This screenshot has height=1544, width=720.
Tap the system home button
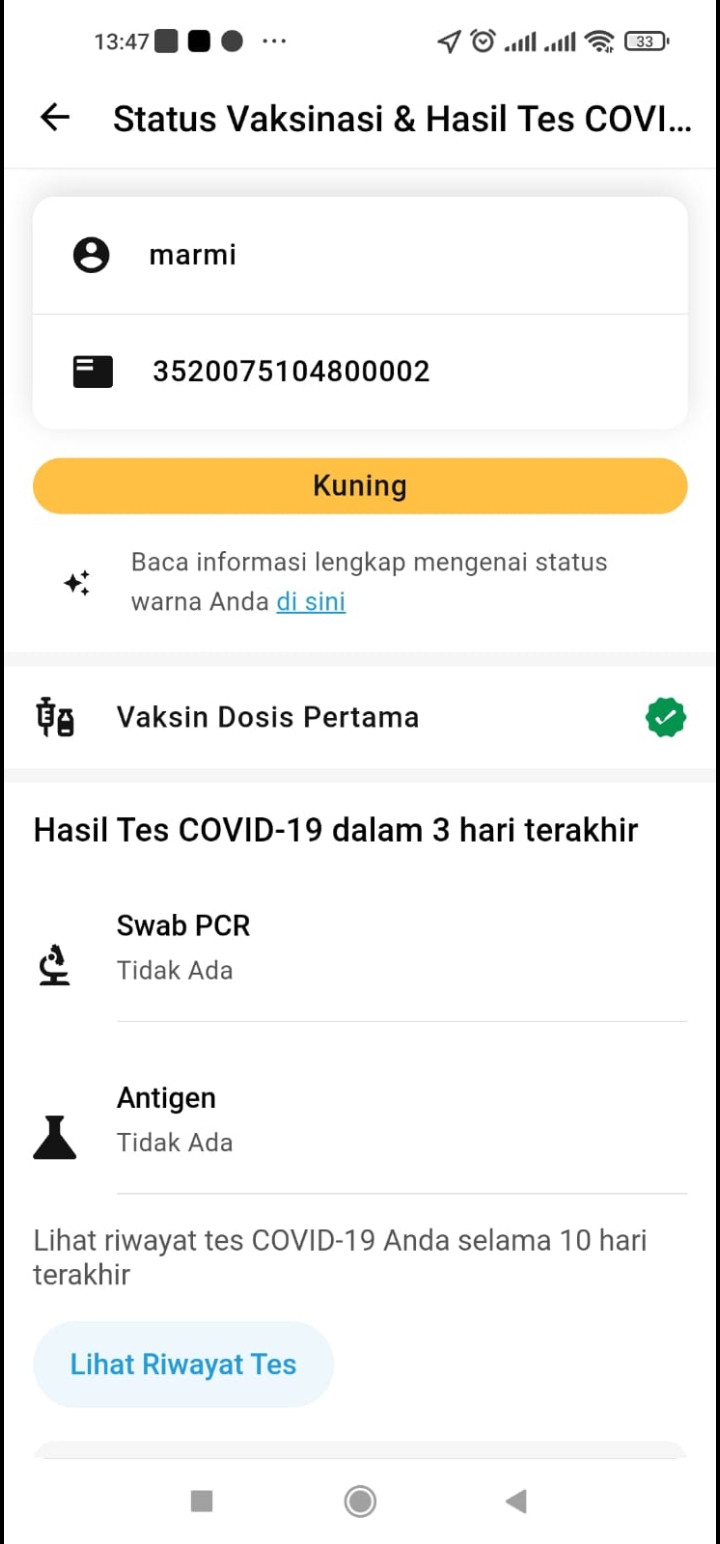click(360, 1501)
